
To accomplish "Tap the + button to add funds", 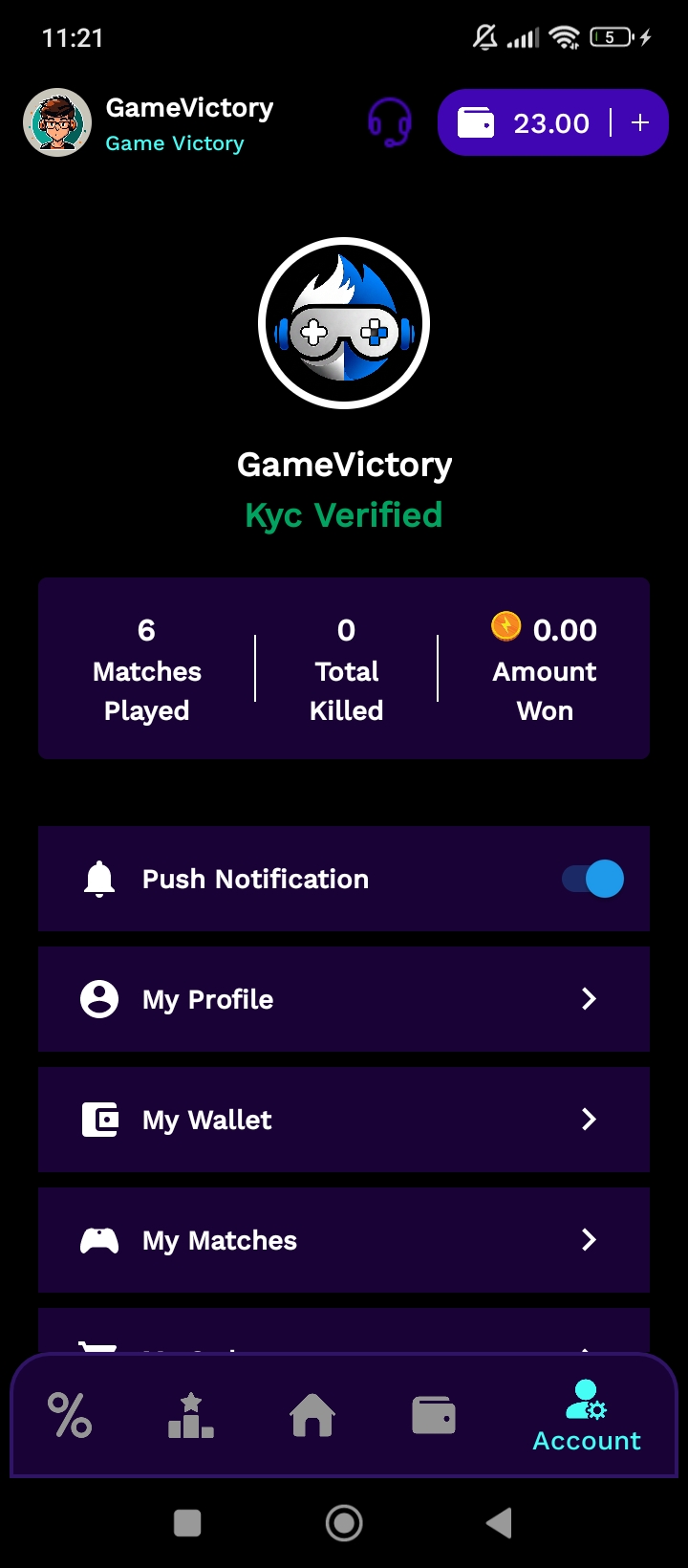I will [x=638, y=122].
